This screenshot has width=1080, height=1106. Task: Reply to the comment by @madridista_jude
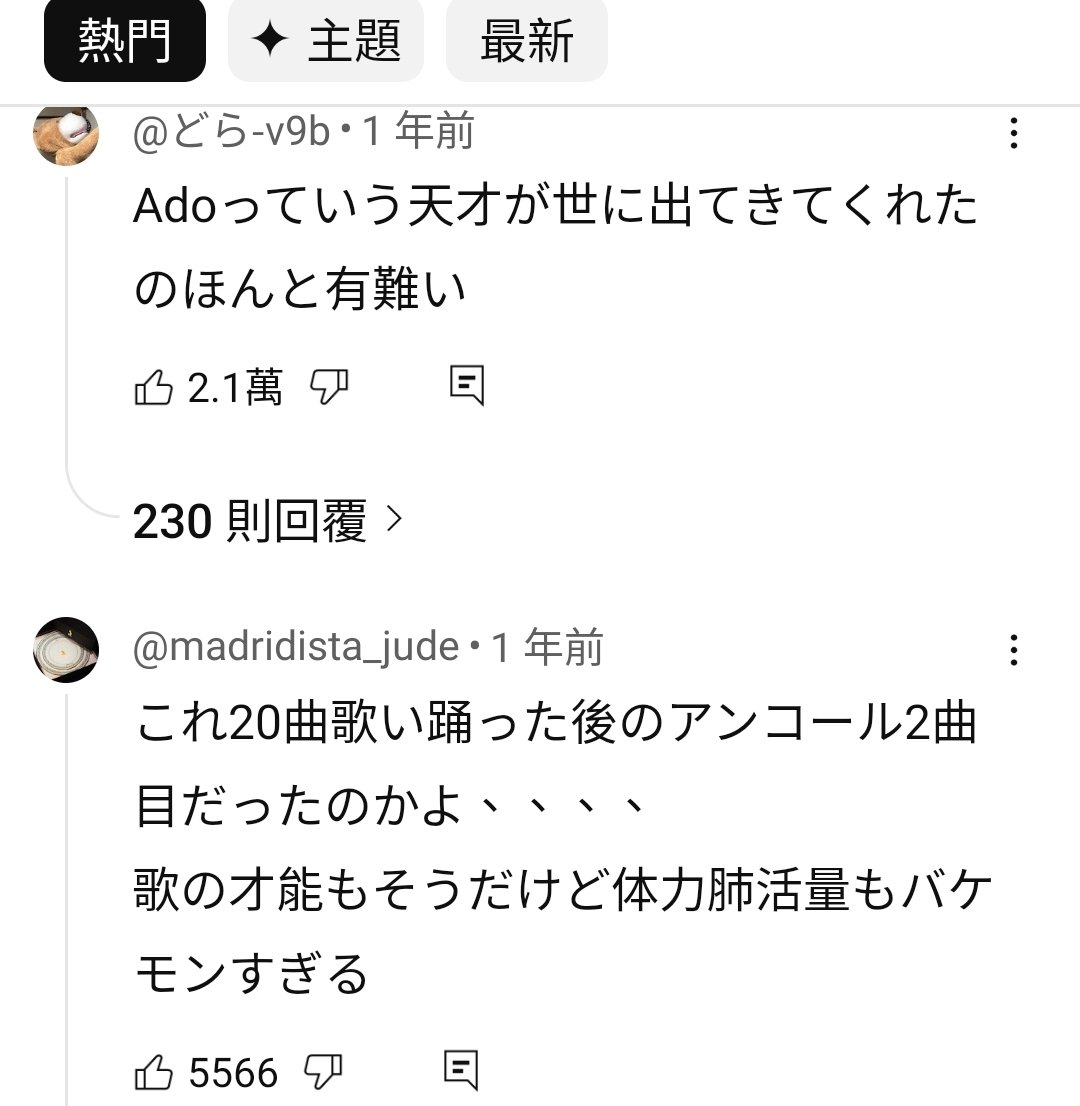tap(461, 1071)
